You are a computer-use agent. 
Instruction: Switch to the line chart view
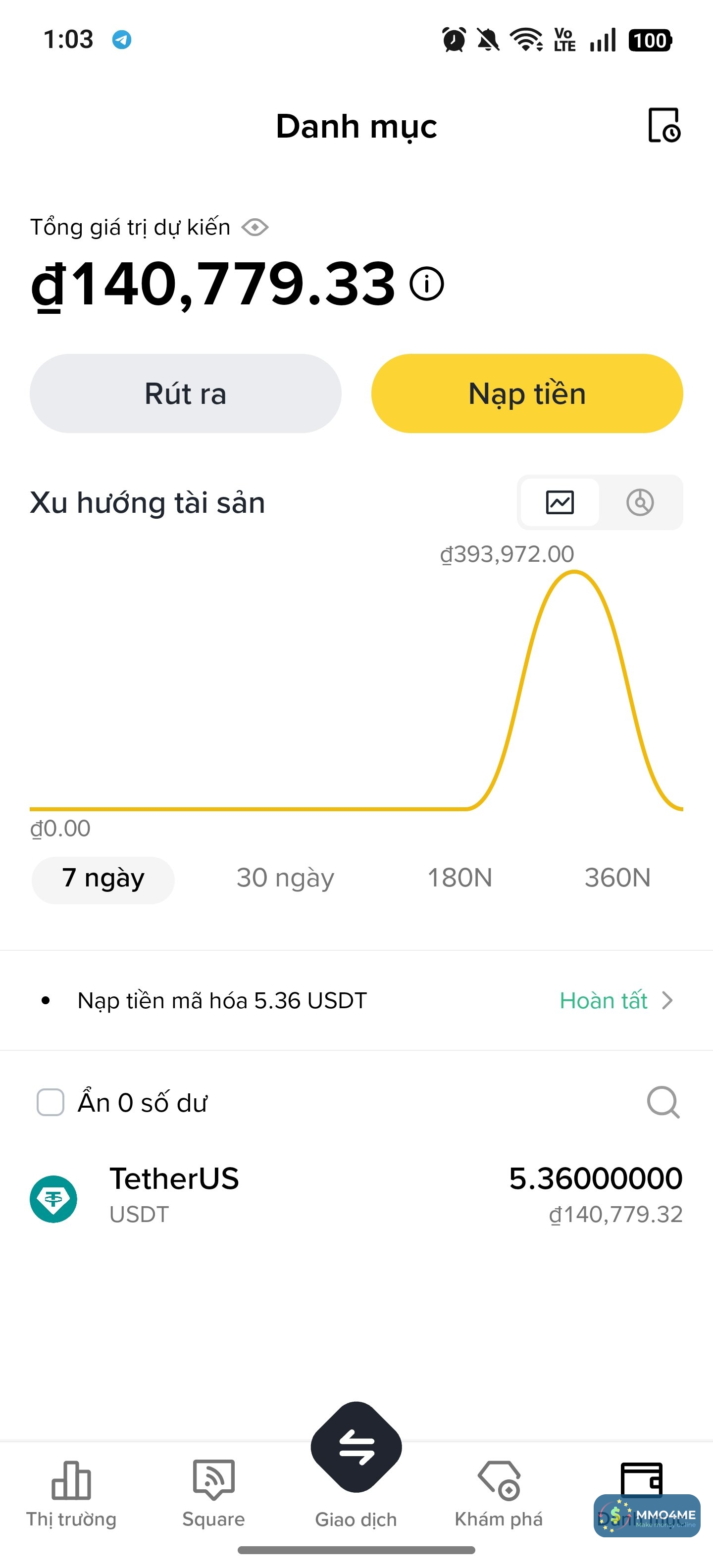[x=560, y=503]
